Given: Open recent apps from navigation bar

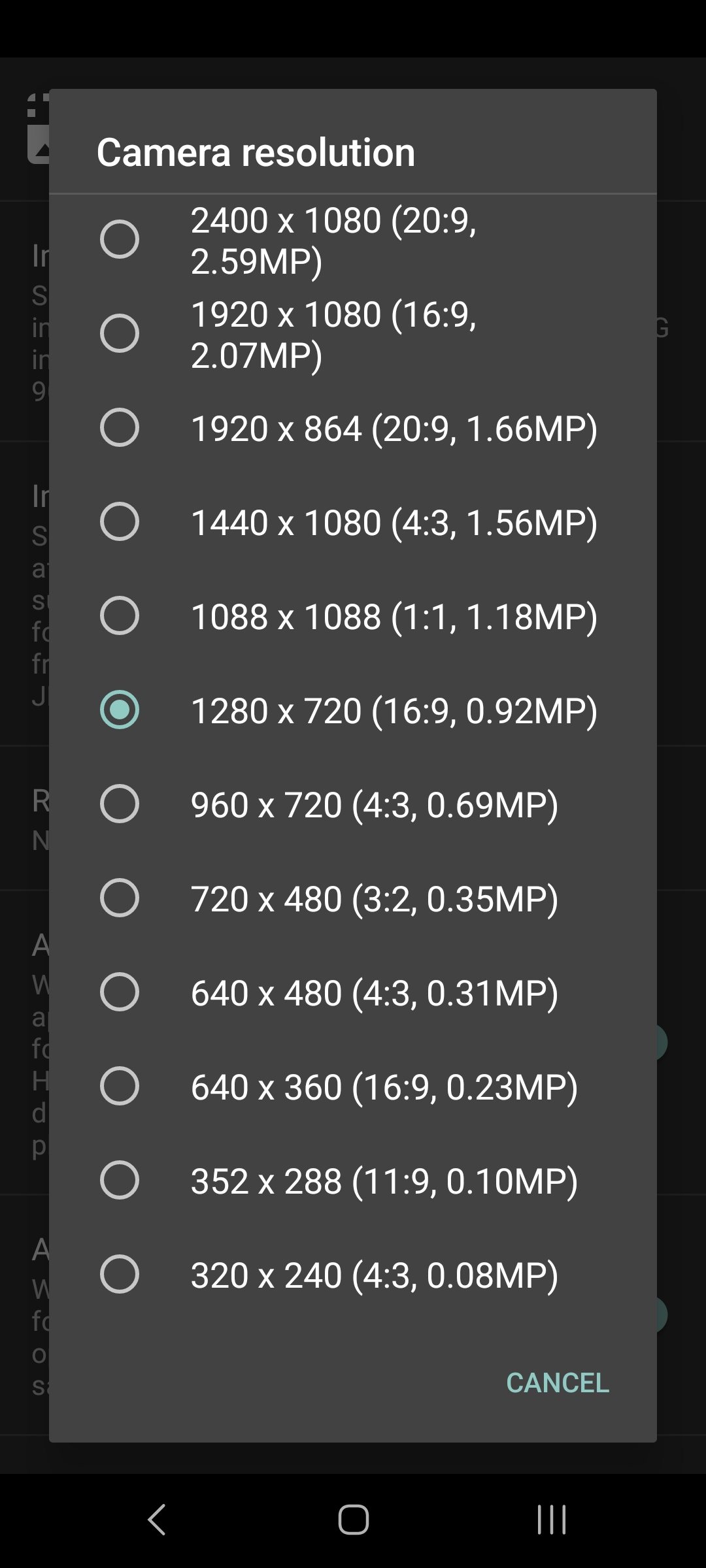Looking at the screenshot, I should coord(551,1520).
